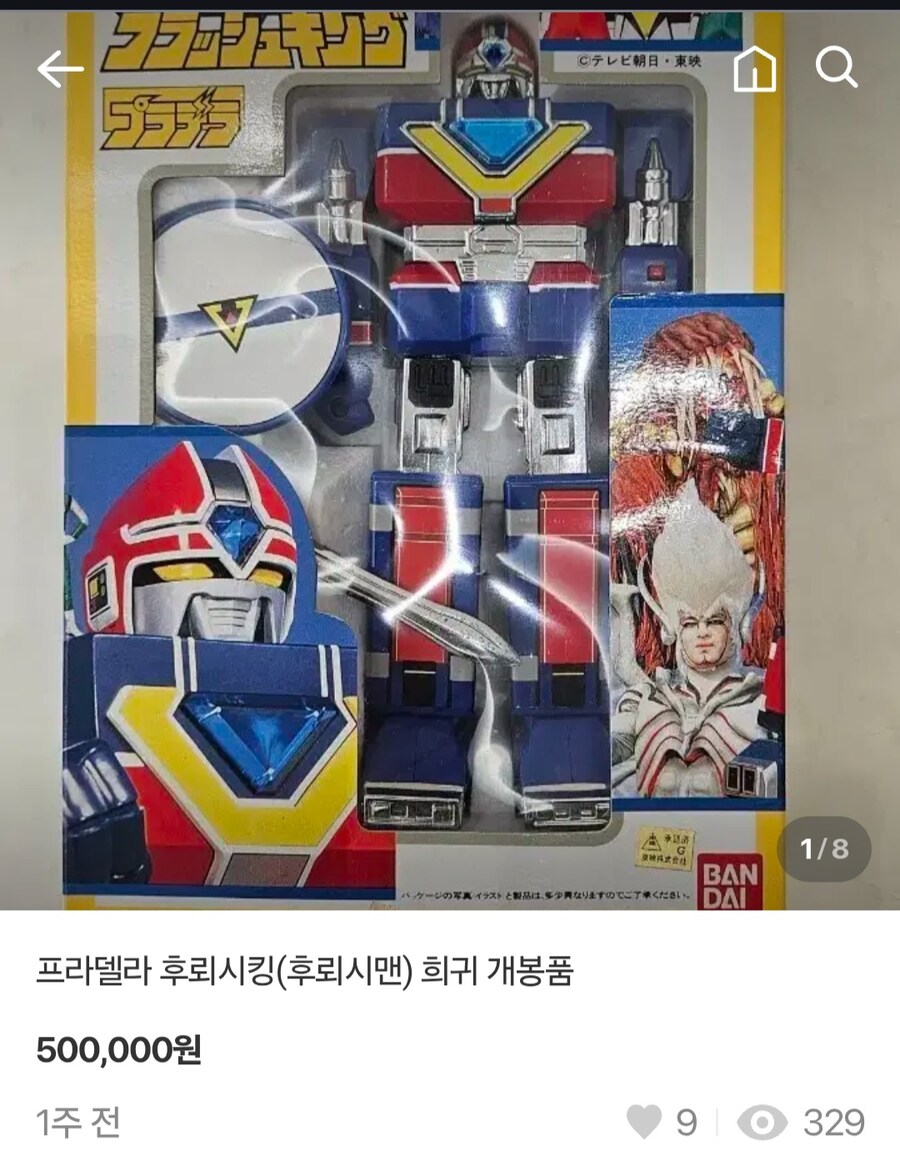Go to the marketplace home screen

click(755, 68)
